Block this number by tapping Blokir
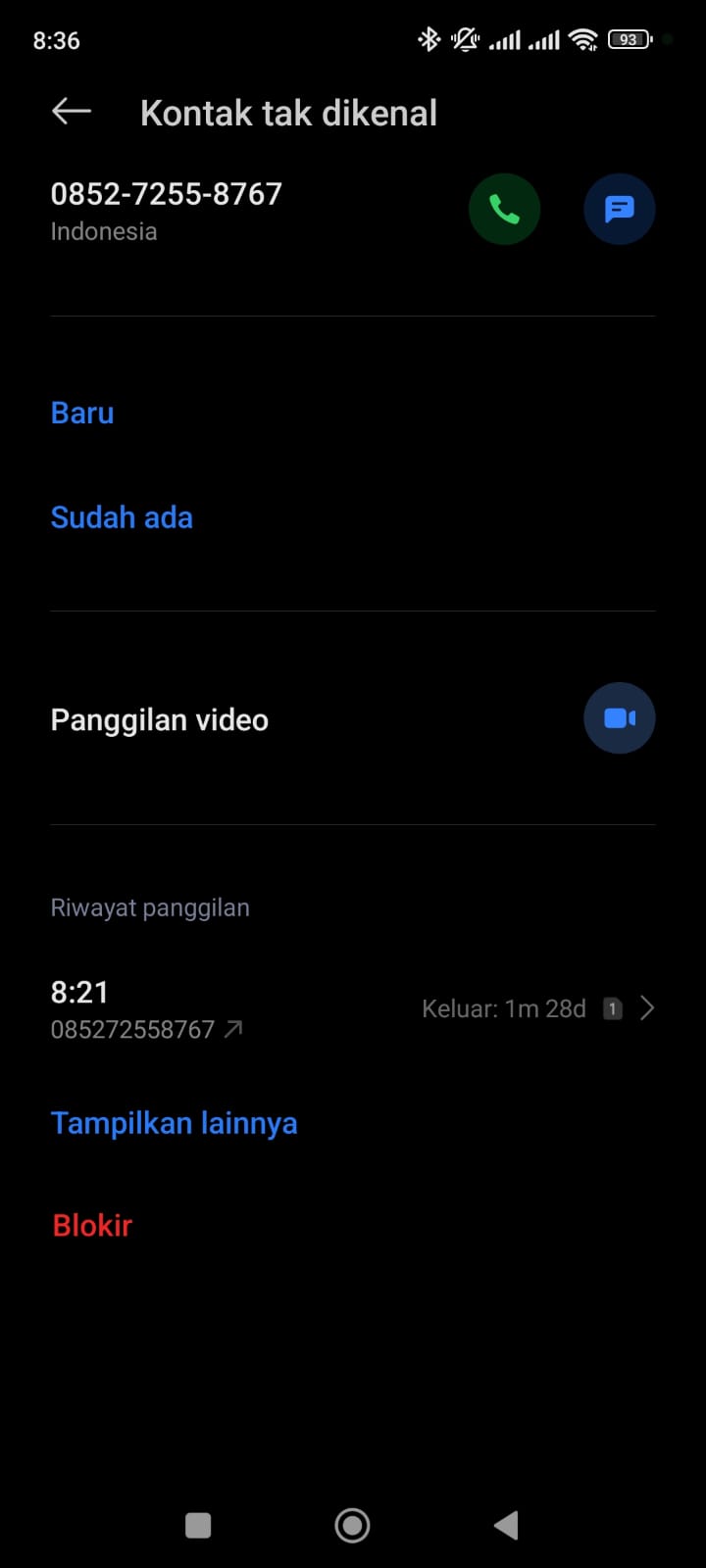706x1568 pixels. coord(91,1224)
